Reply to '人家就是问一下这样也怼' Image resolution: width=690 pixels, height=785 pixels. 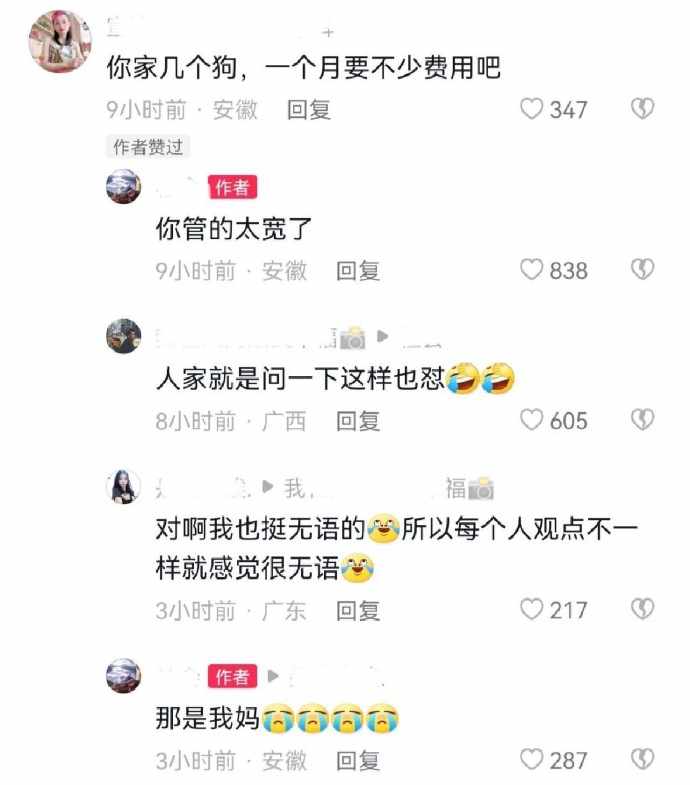tap(358, 421)
